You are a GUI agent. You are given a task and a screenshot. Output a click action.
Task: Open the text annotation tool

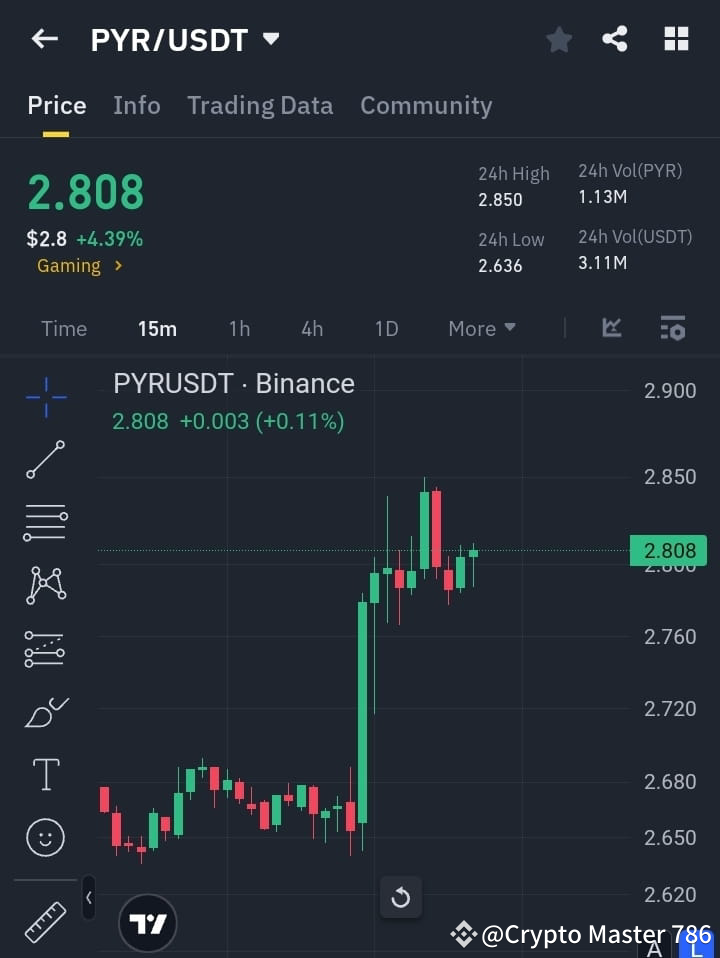pyautogui.click(x=44, y=774)
